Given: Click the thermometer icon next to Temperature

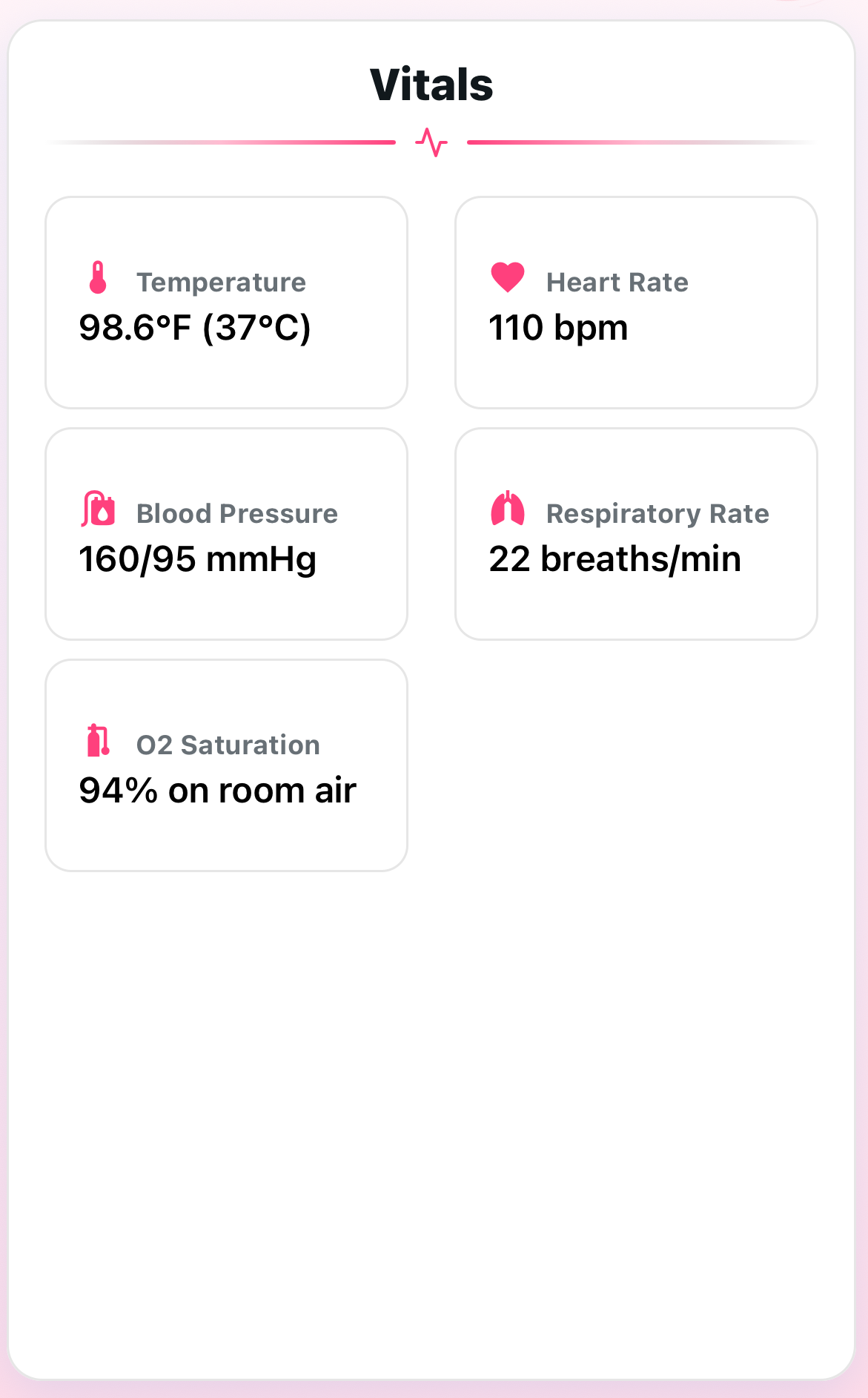Looking at the screenshot, I should [97, 278].
